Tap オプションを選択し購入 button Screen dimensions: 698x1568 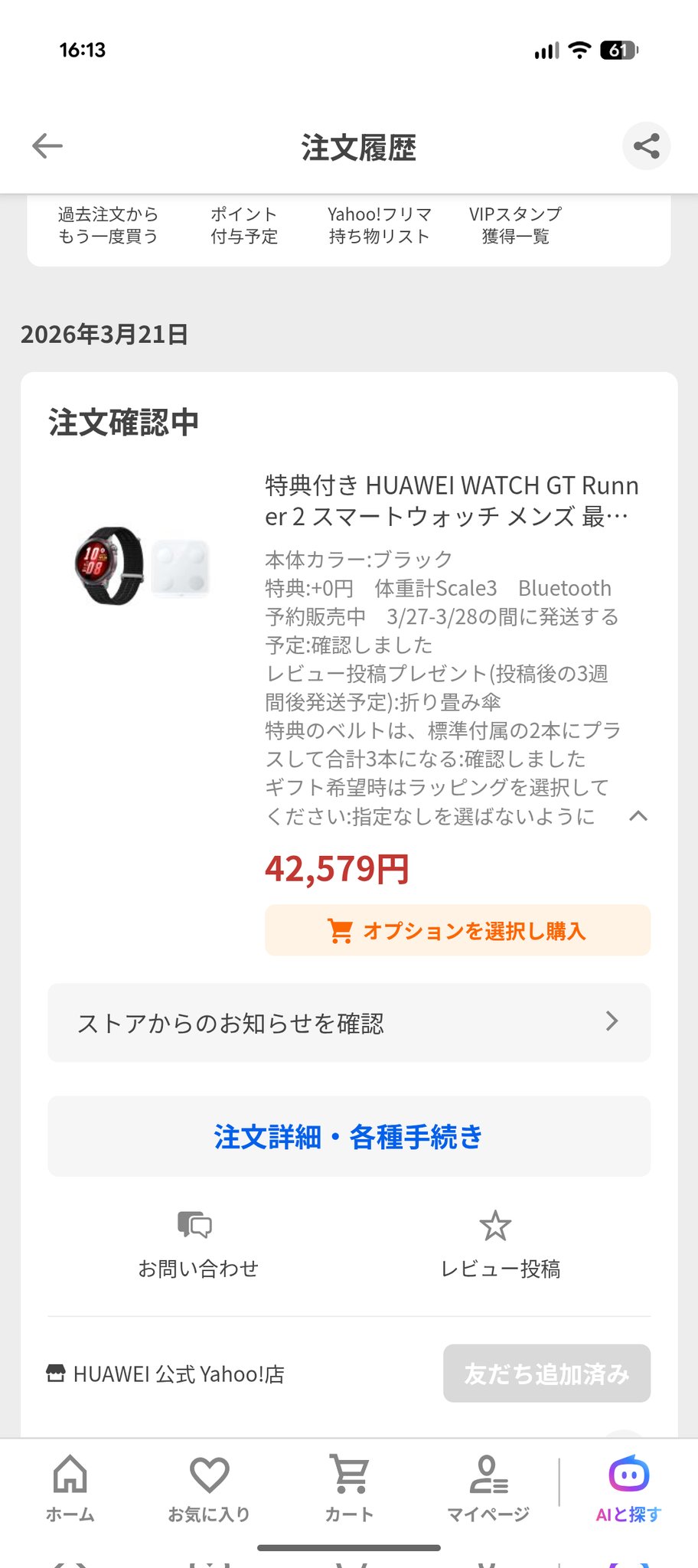[x=458, y=930]
